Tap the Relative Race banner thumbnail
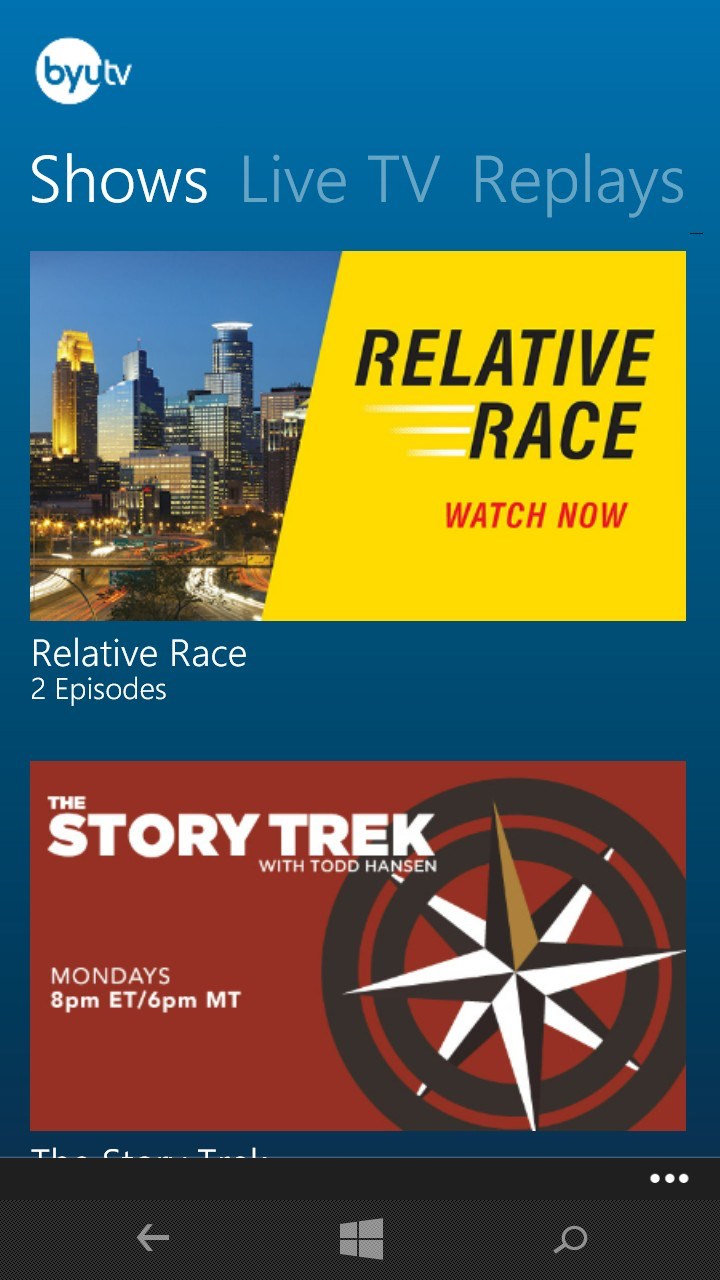The width and height of the screenshot is (720, 1280). (x=358, y=435)
